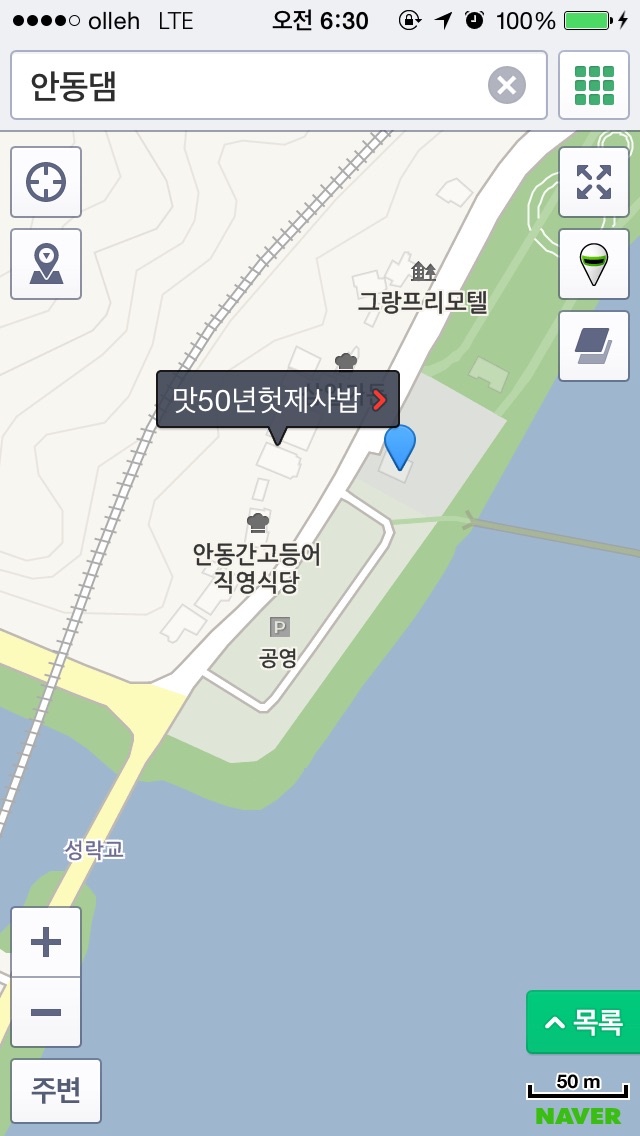Open the pin on map button
Viewport: 640px width, 1136px height.
[x=46, y=264]
